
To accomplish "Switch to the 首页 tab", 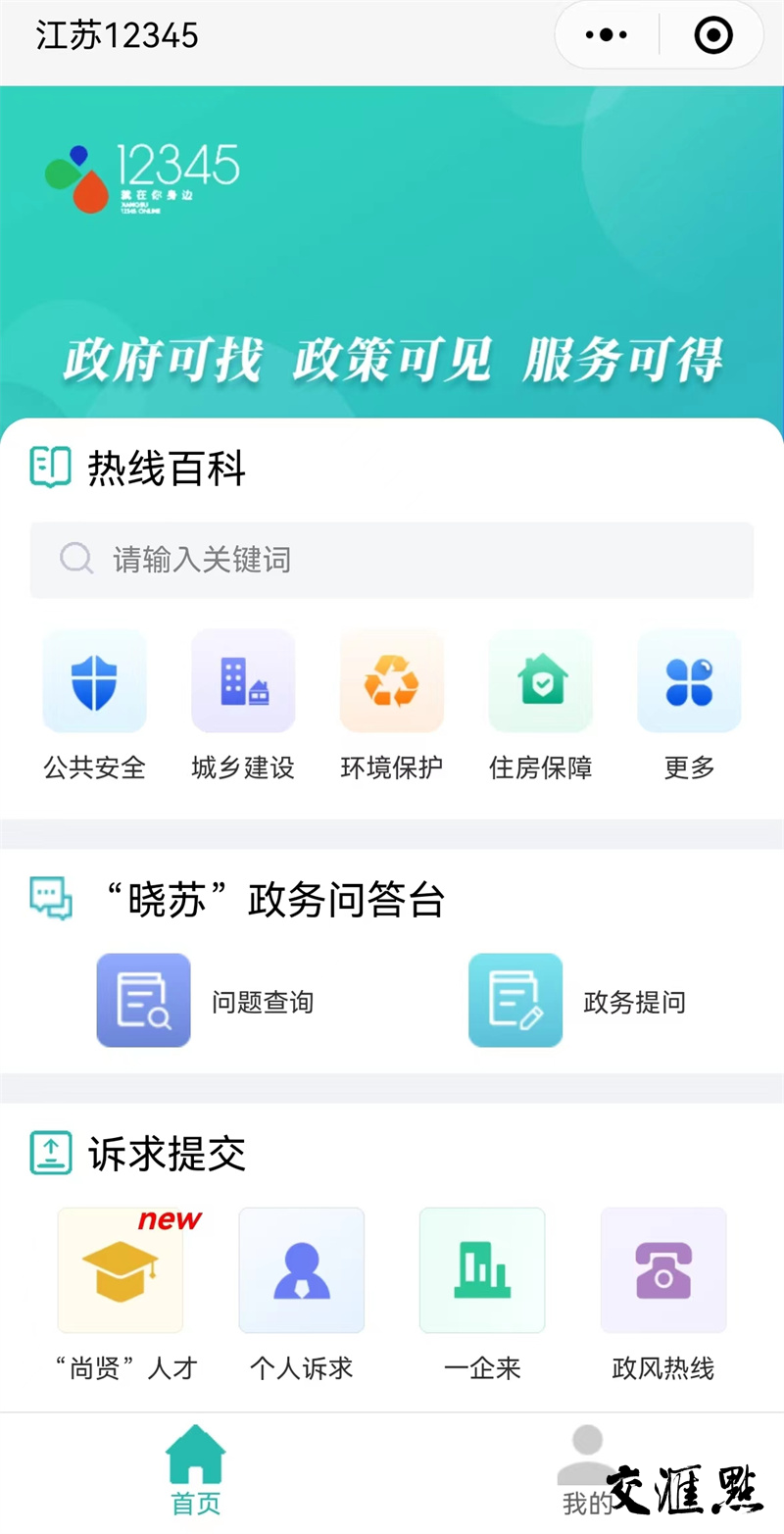I will [x=196, y=1468].
